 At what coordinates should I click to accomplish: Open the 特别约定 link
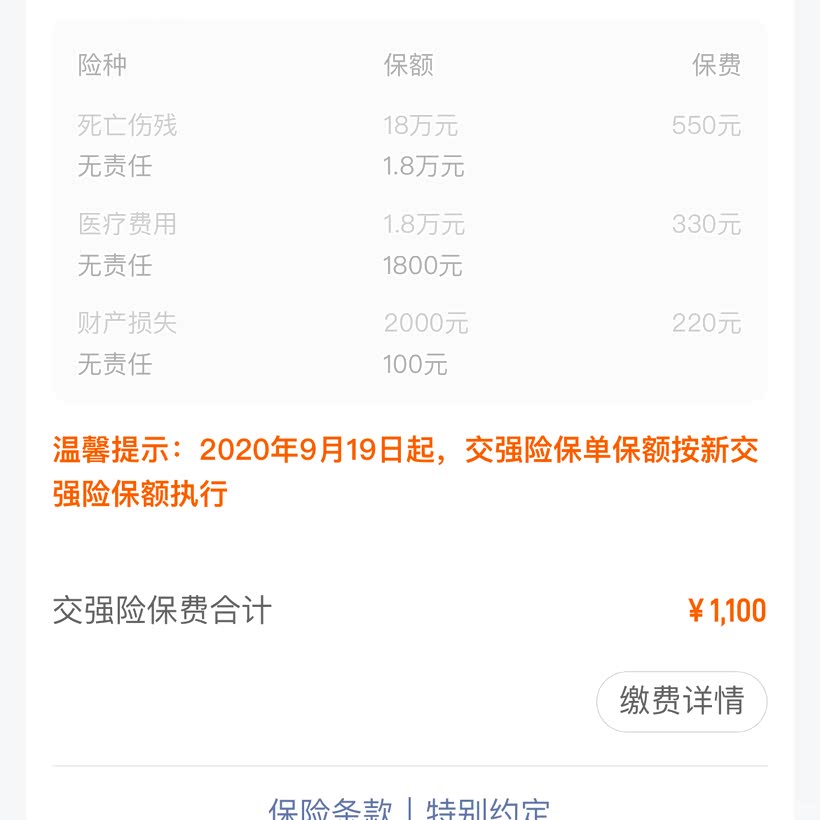point(488,808)
